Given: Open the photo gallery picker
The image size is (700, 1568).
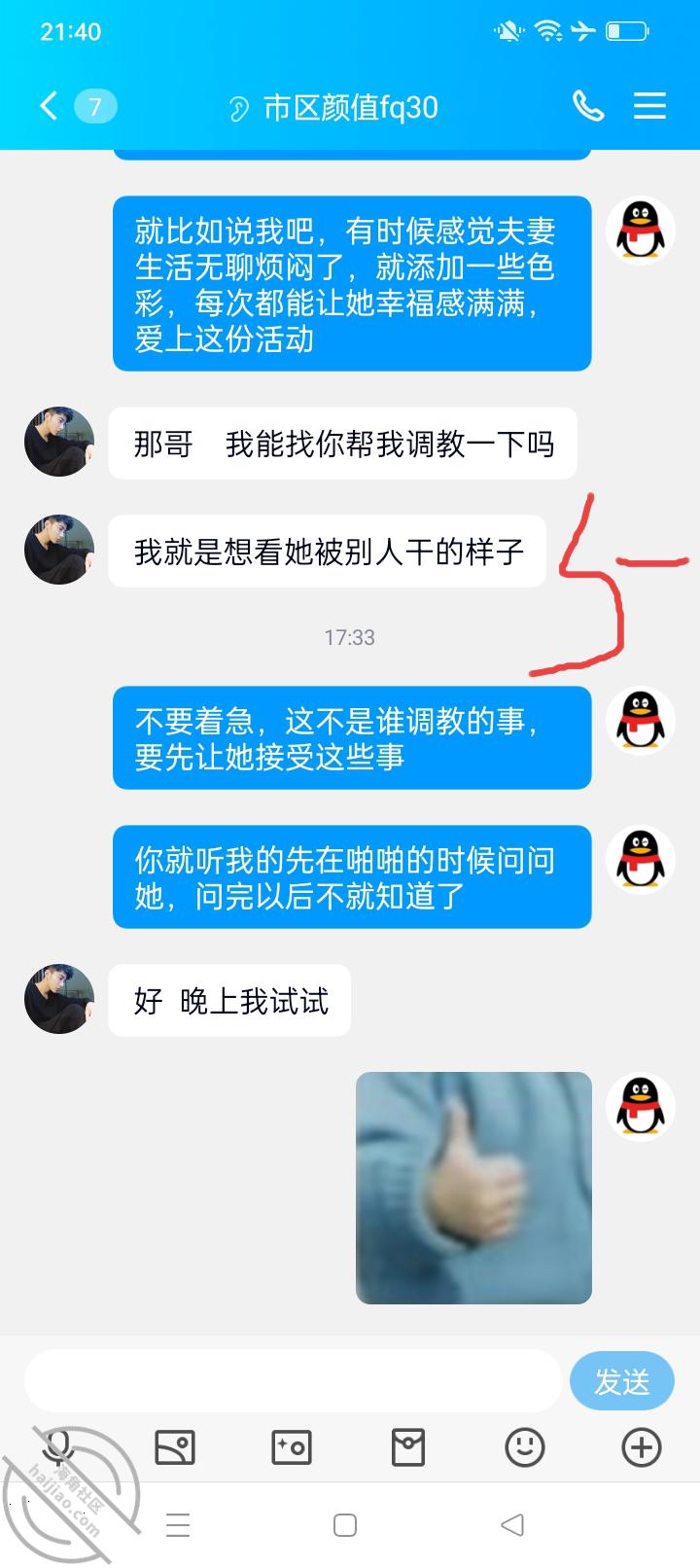Looking at the screenshot, I should (x=175, y=1447).
